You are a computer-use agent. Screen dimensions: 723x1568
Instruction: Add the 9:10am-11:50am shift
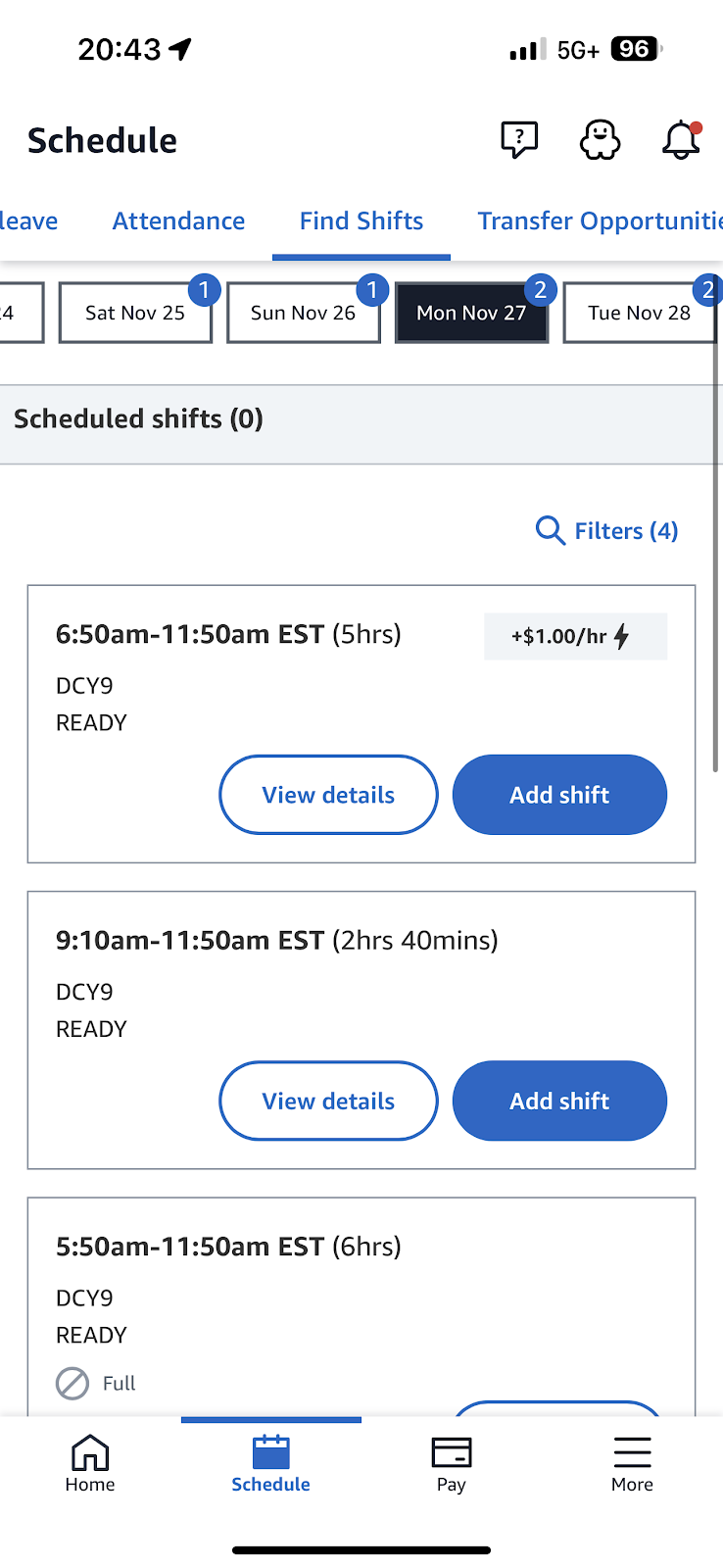pos(559,1101)
